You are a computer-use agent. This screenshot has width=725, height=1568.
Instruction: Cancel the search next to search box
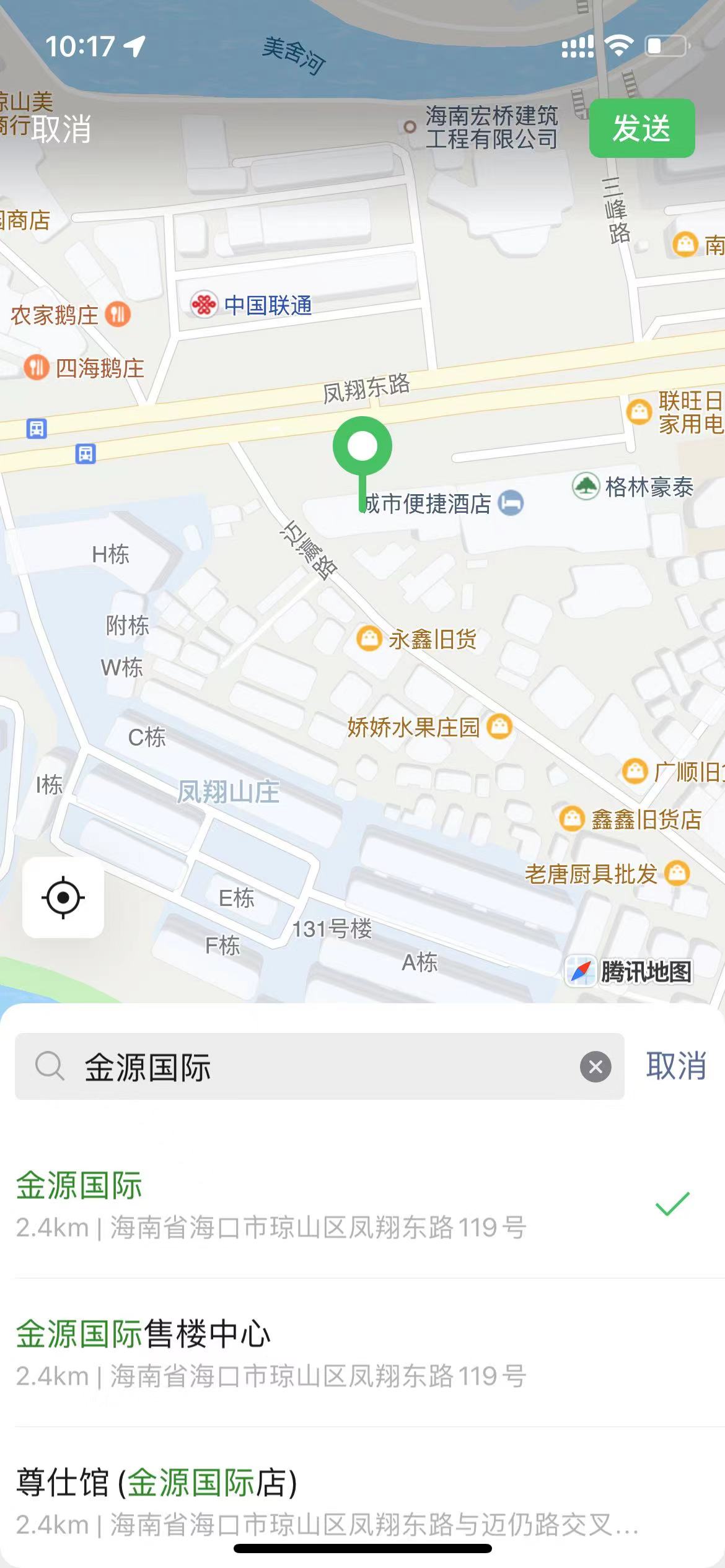[676, 1066]
